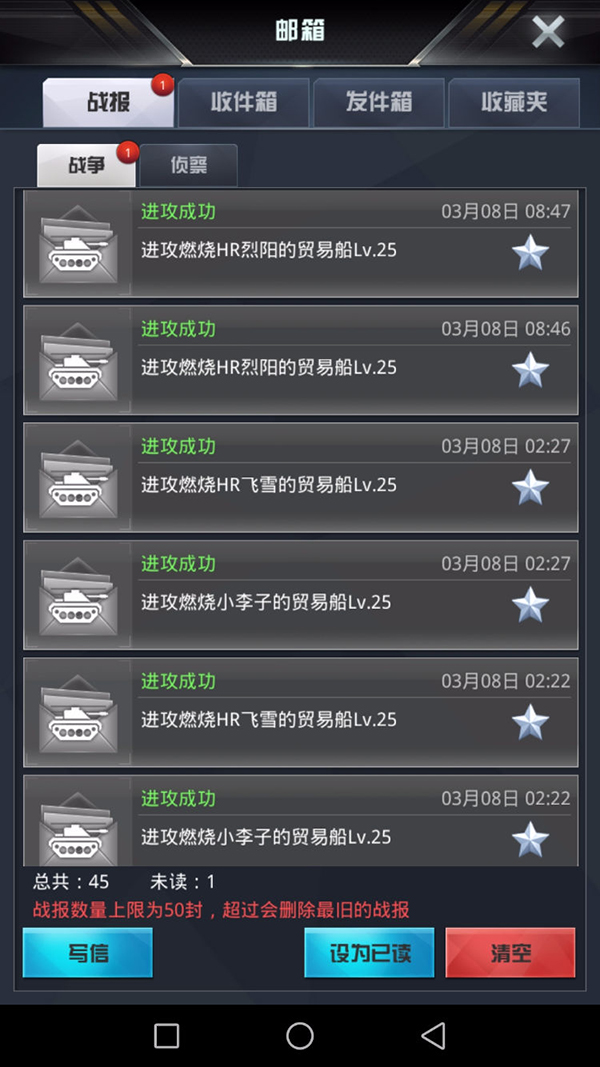This screenshot has width=600, height=1067.
Task: Select the 战报 tab
Action: [108, 102]
